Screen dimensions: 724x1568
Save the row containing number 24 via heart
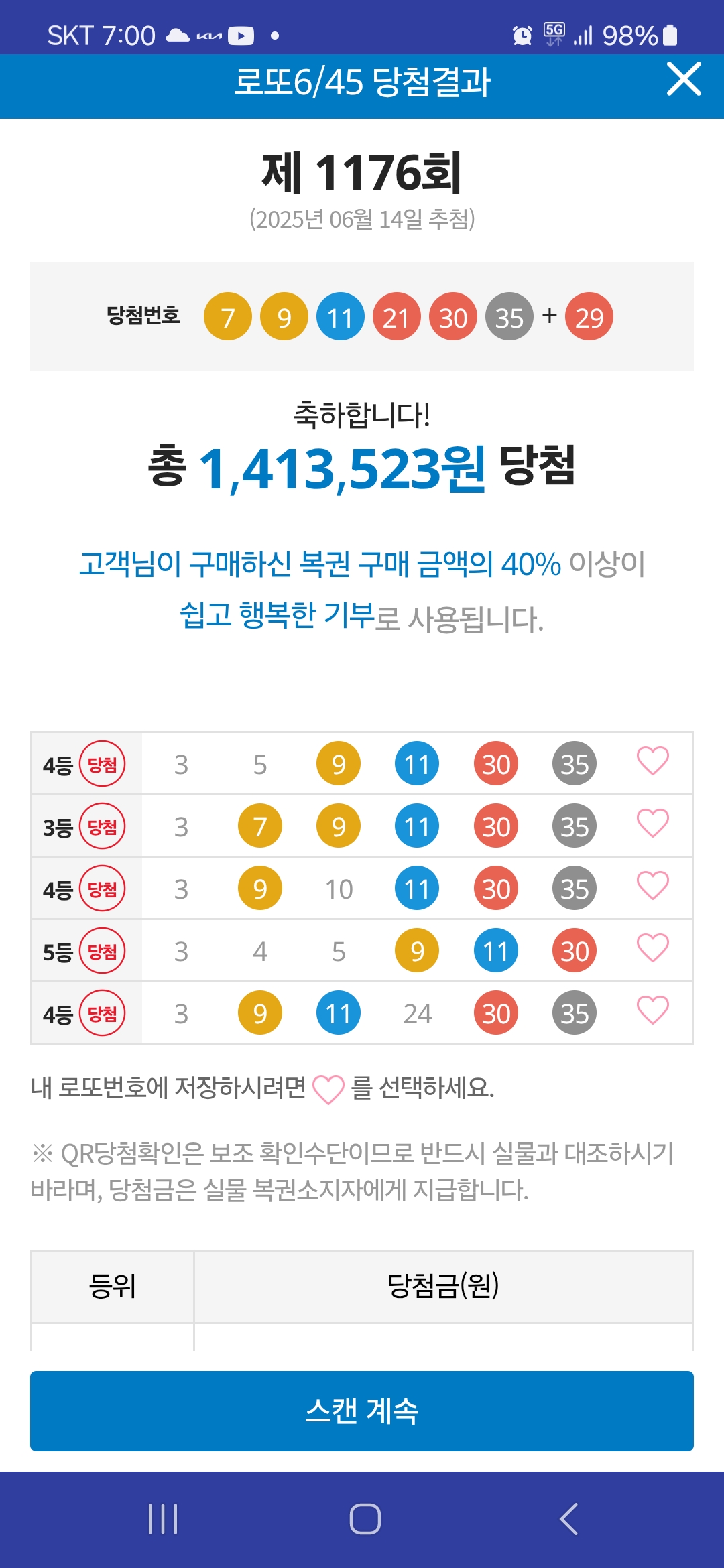pos(652,1010)
